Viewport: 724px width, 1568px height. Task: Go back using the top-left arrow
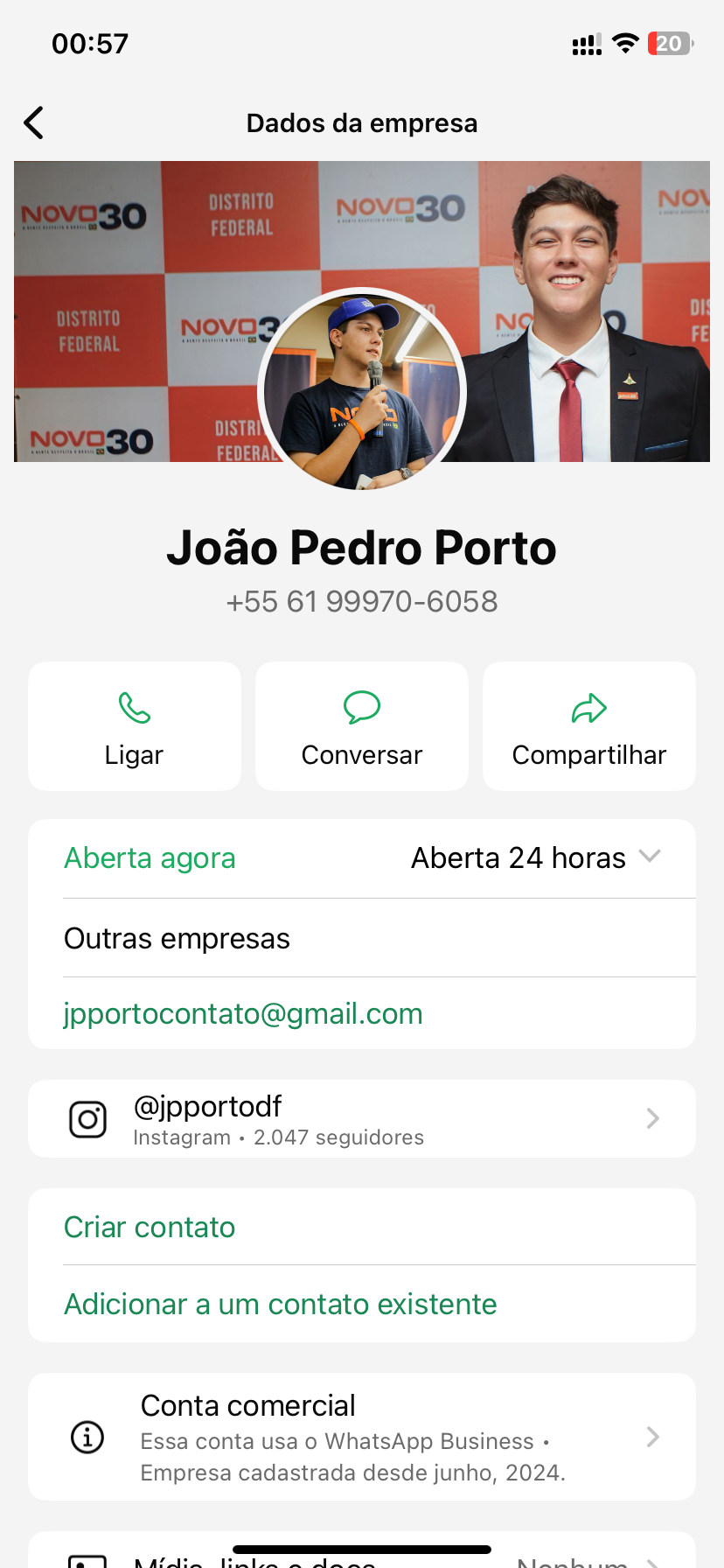[34, 123]
